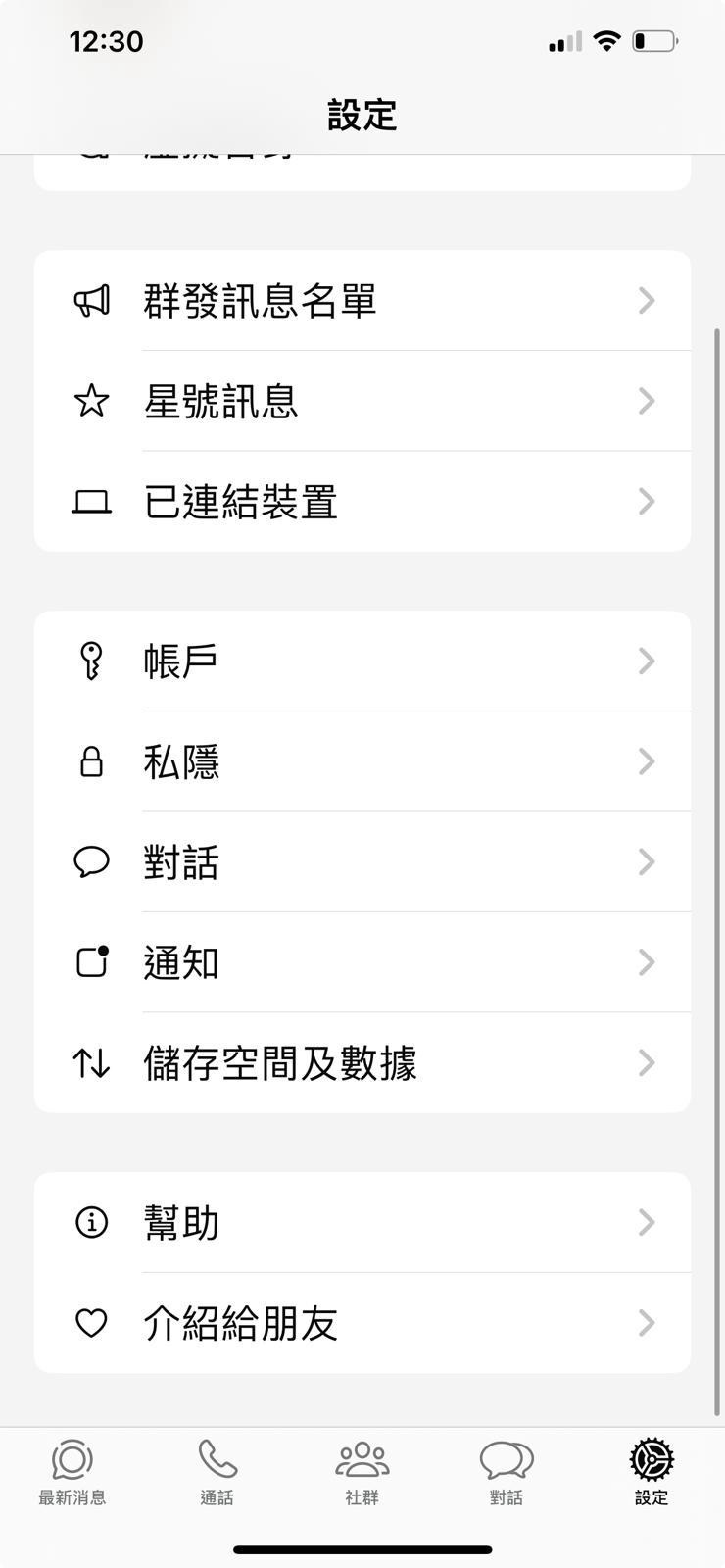Select the gear icon for 設定
The width and height of the screenshot is (725, 1568).
click(x=652, y=1460)
